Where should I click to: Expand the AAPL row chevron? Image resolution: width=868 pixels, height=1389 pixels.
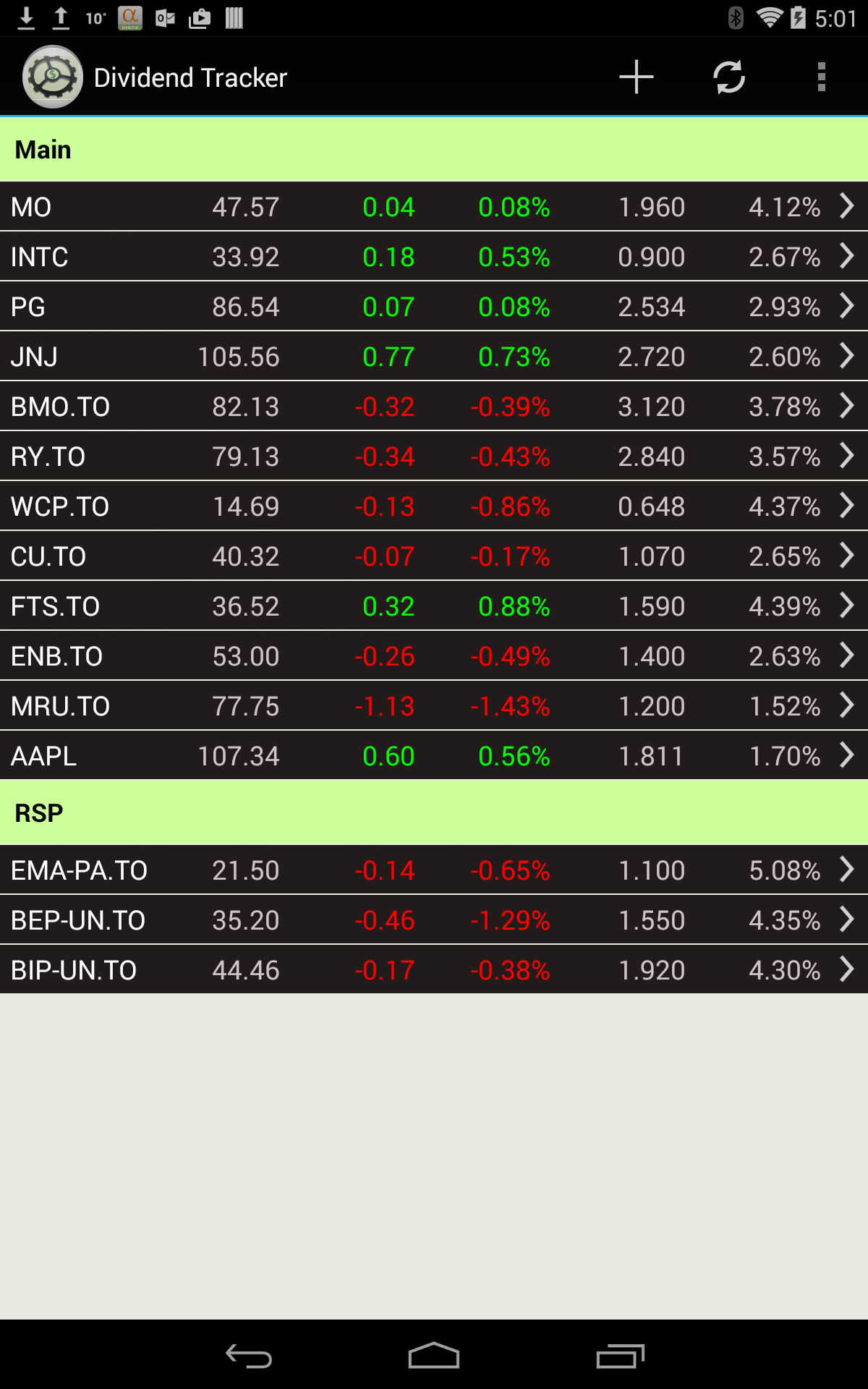click(x=846, y=755)
